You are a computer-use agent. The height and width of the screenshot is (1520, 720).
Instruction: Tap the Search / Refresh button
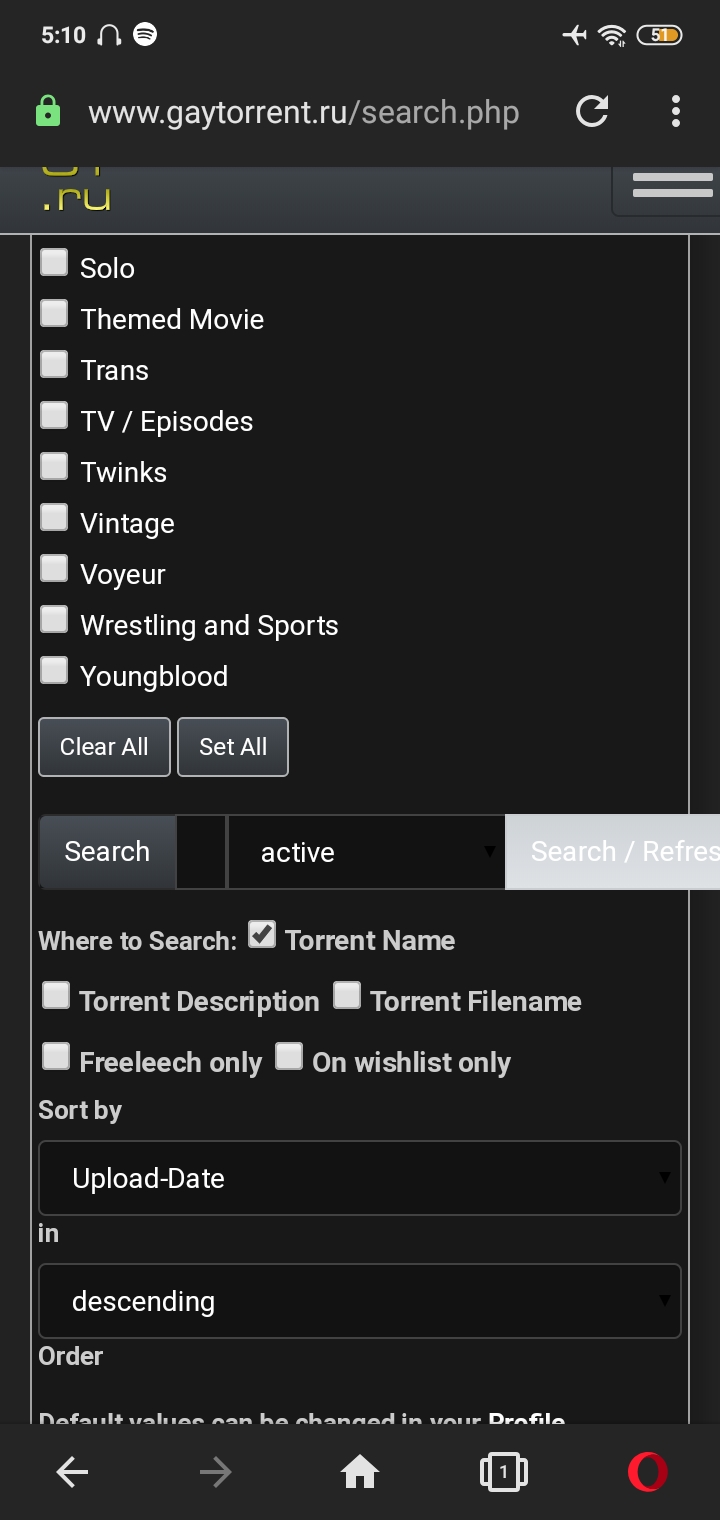(613, 851)
